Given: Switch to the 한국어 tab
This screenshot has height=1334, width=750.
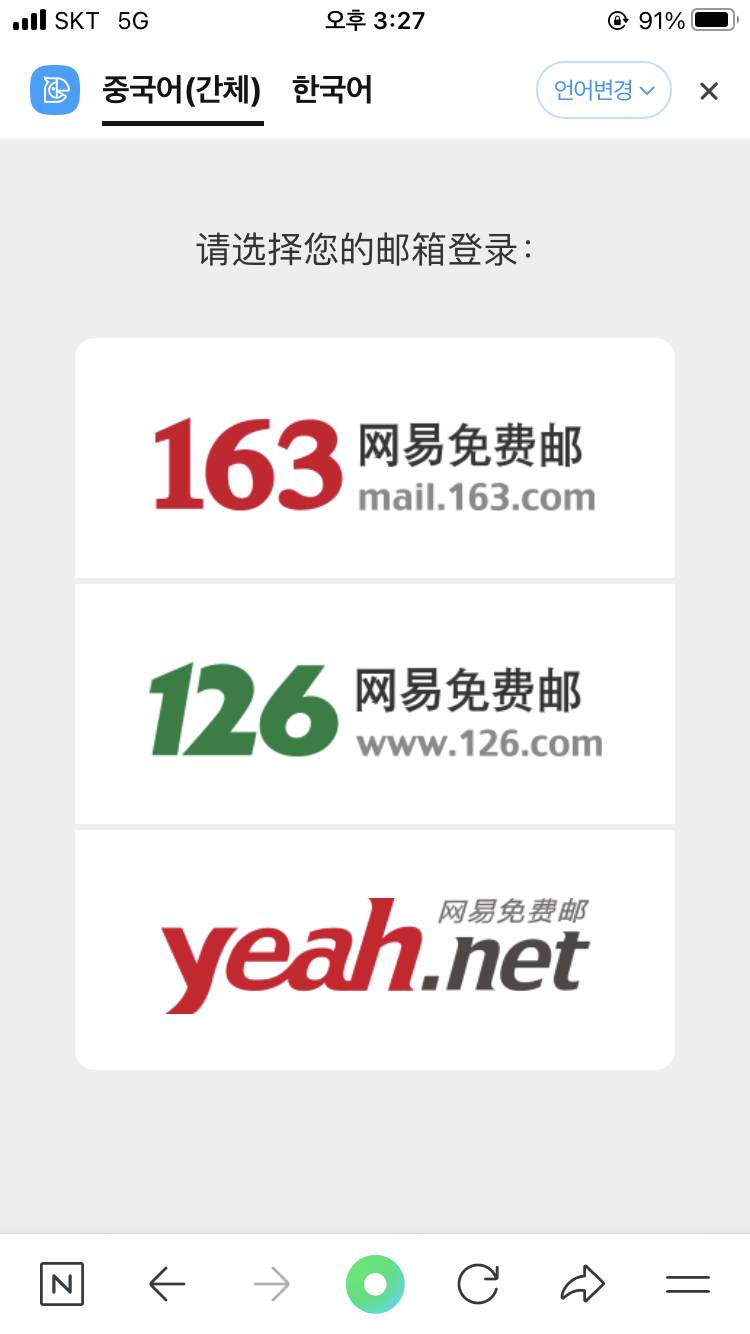Looking at the screenshot, I should (332, 91).
